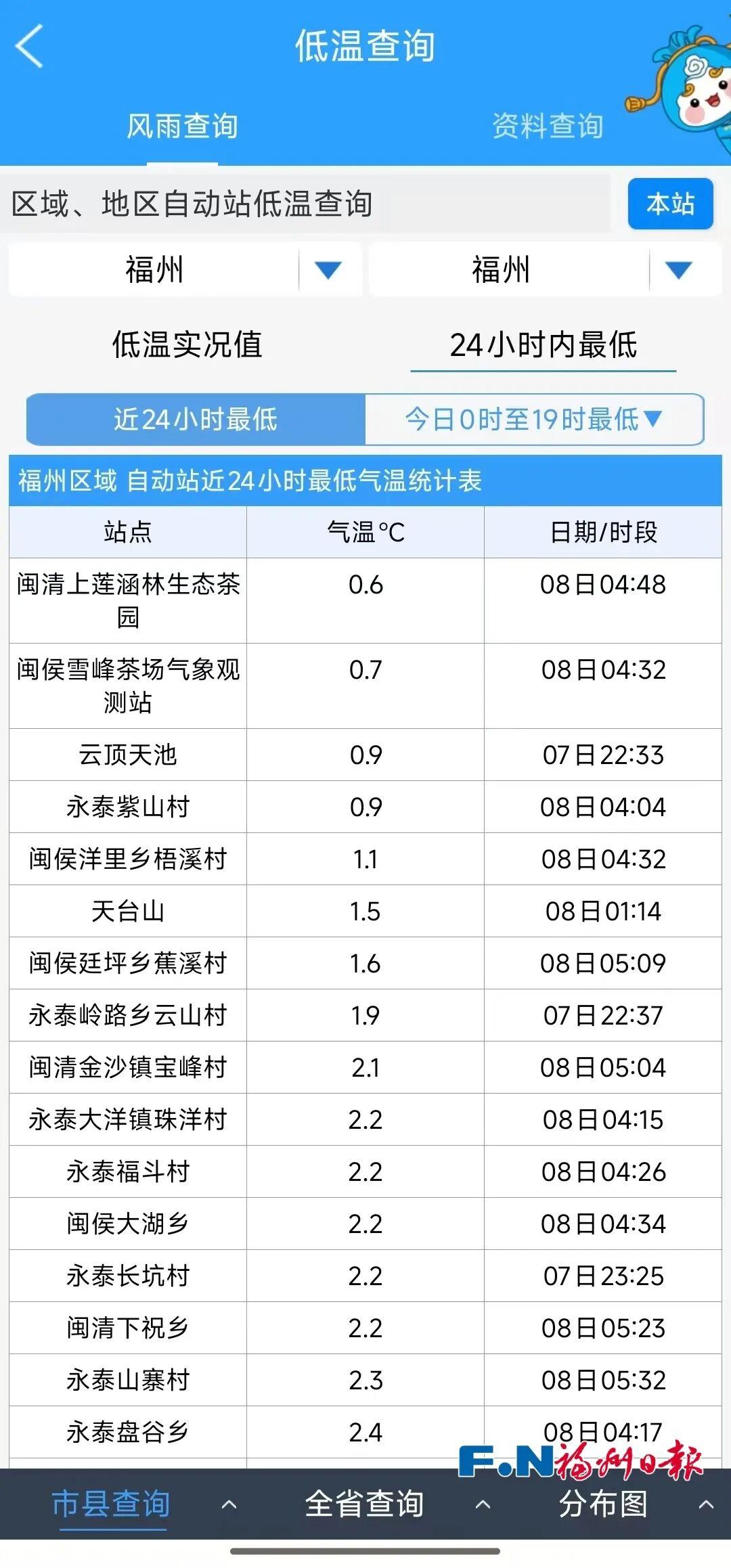This screenshot has width=731, height=1568.
Task: Select the 云顶天池 station row
Action: click(127, 755)
